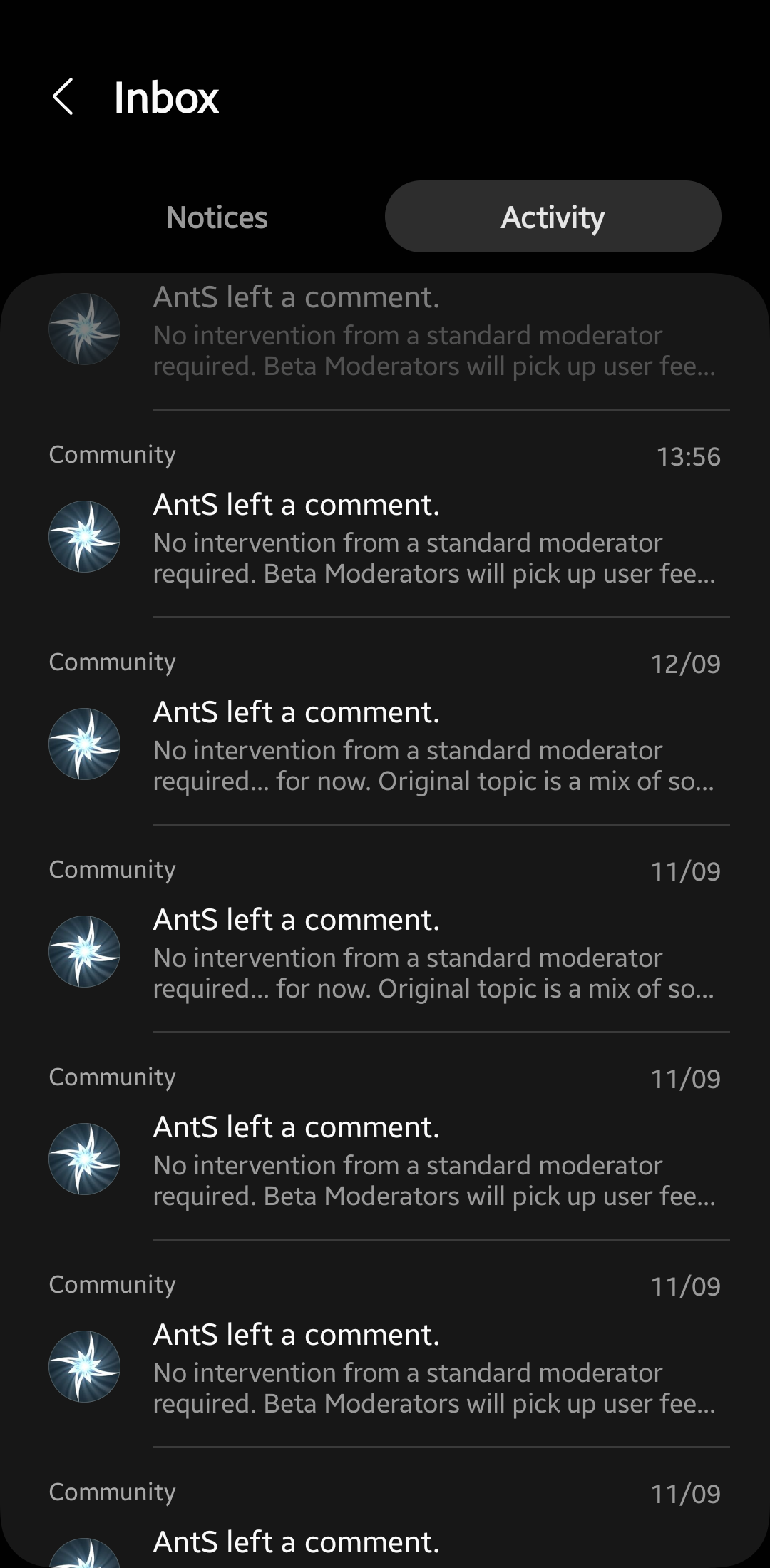Open the first 11/09 AntS comment notification
Image resolution: width=770 pixels, height=1568 pixels.
click(428, 953)
